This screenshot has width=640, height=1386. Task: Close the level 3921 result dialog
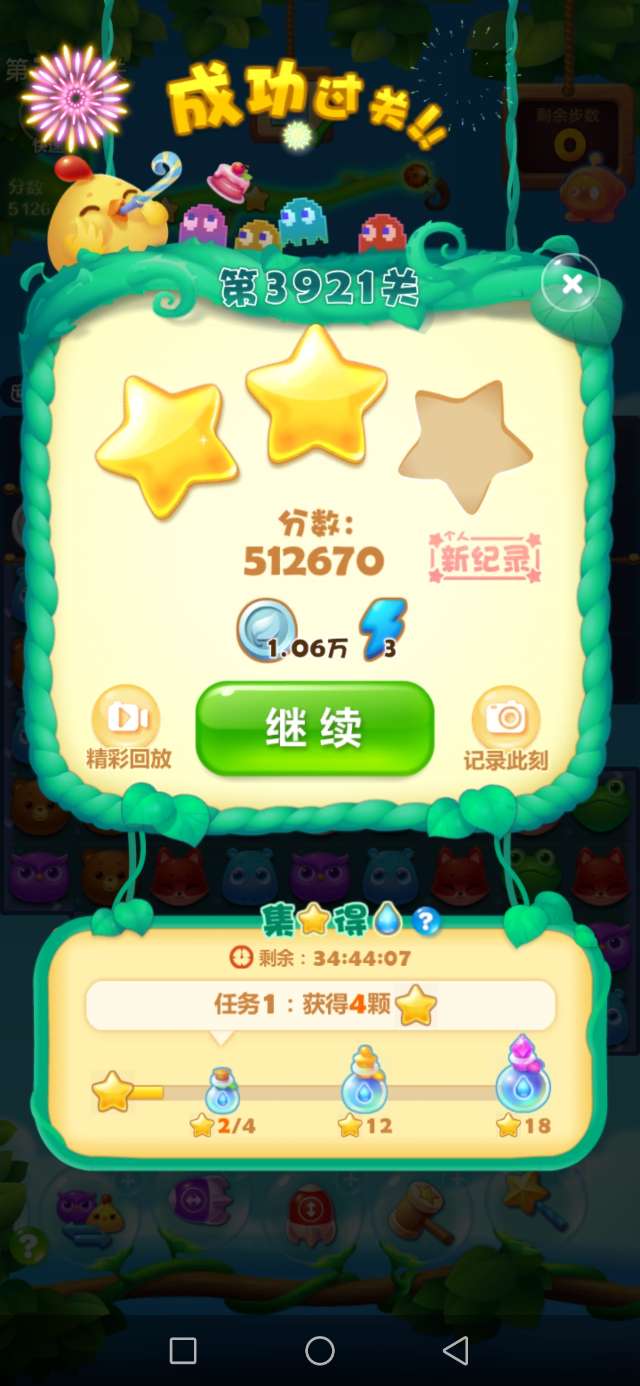(571, 284)
